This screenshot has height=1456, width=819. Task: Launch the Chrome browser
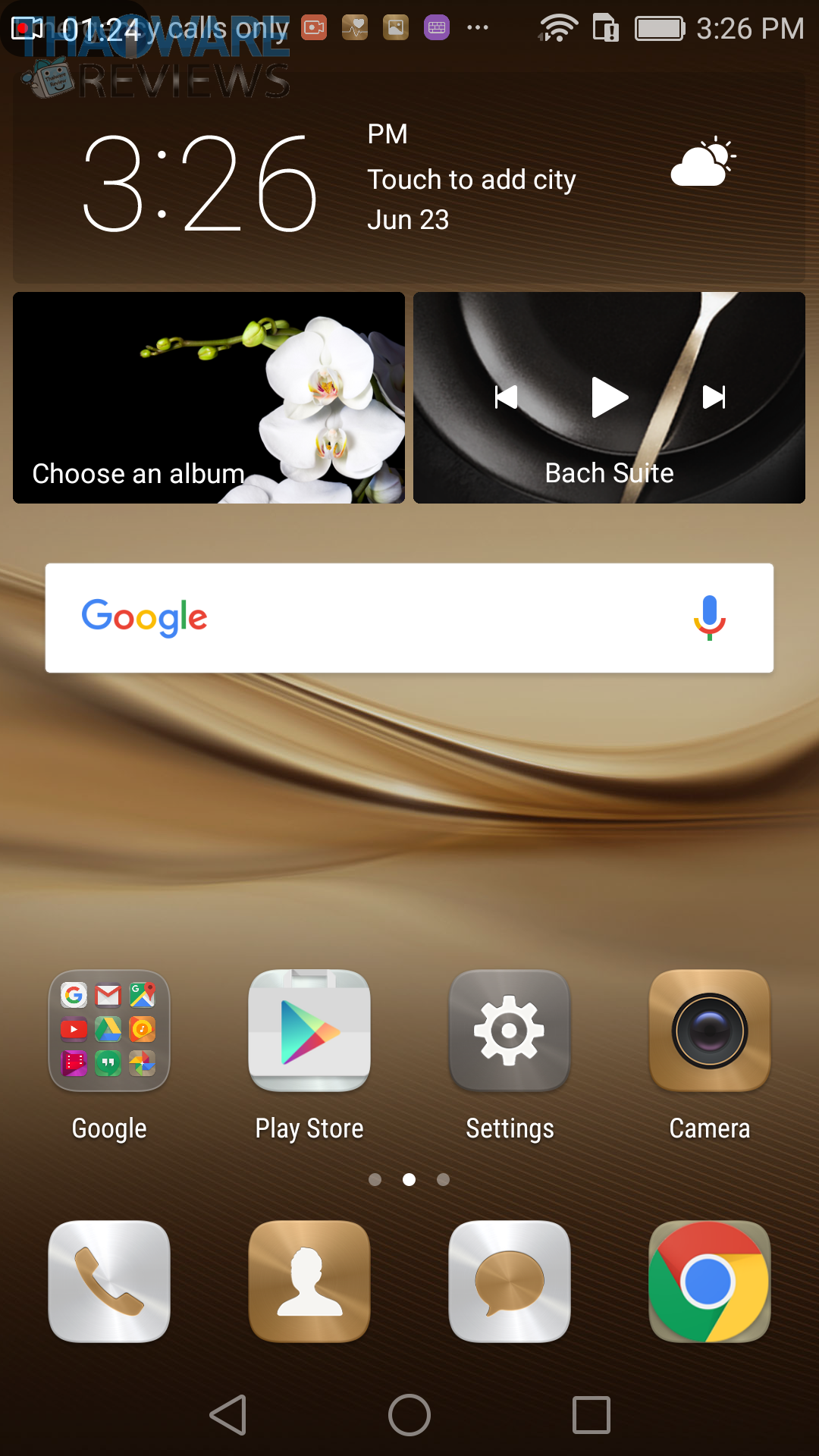[710, 1282]
